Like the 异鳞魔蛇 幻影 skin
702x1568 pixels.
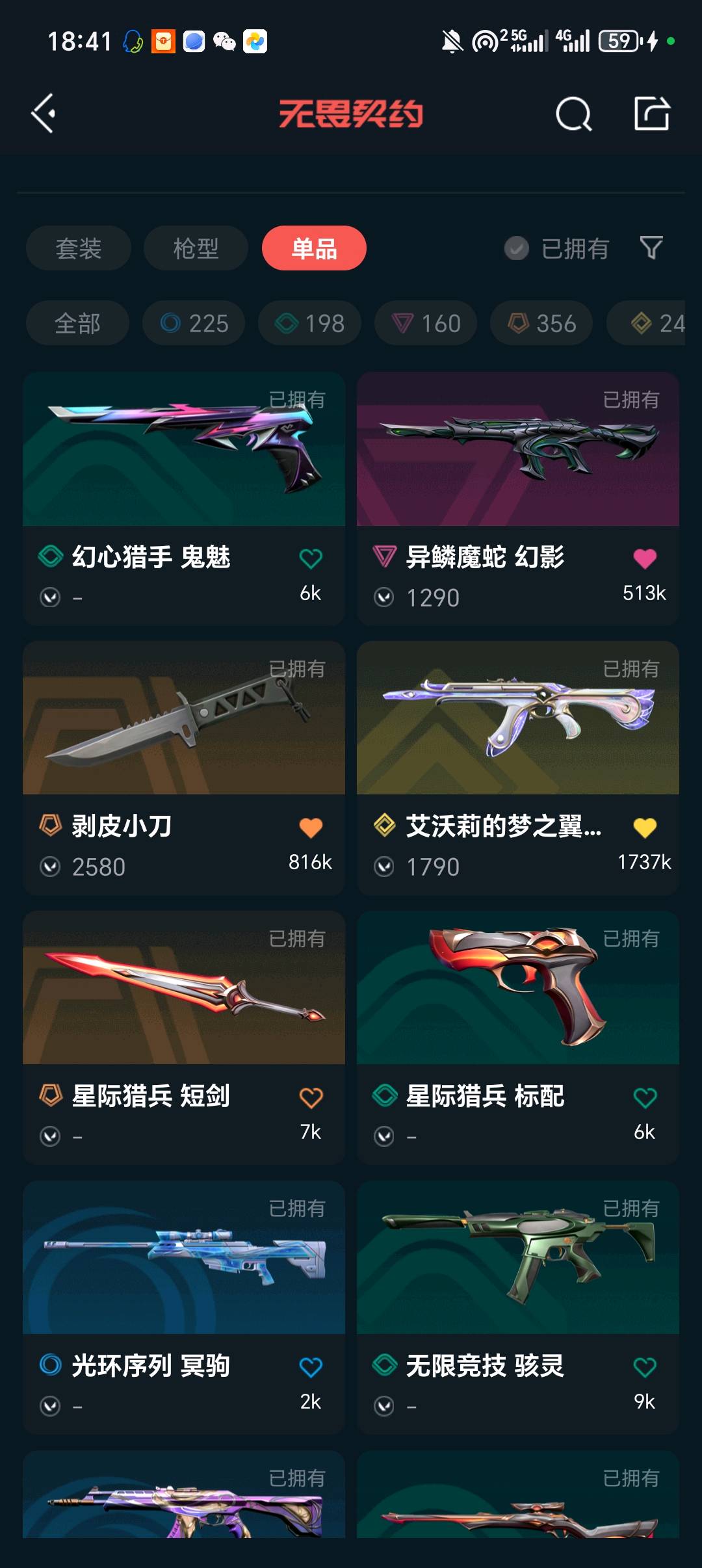[644, 558]
